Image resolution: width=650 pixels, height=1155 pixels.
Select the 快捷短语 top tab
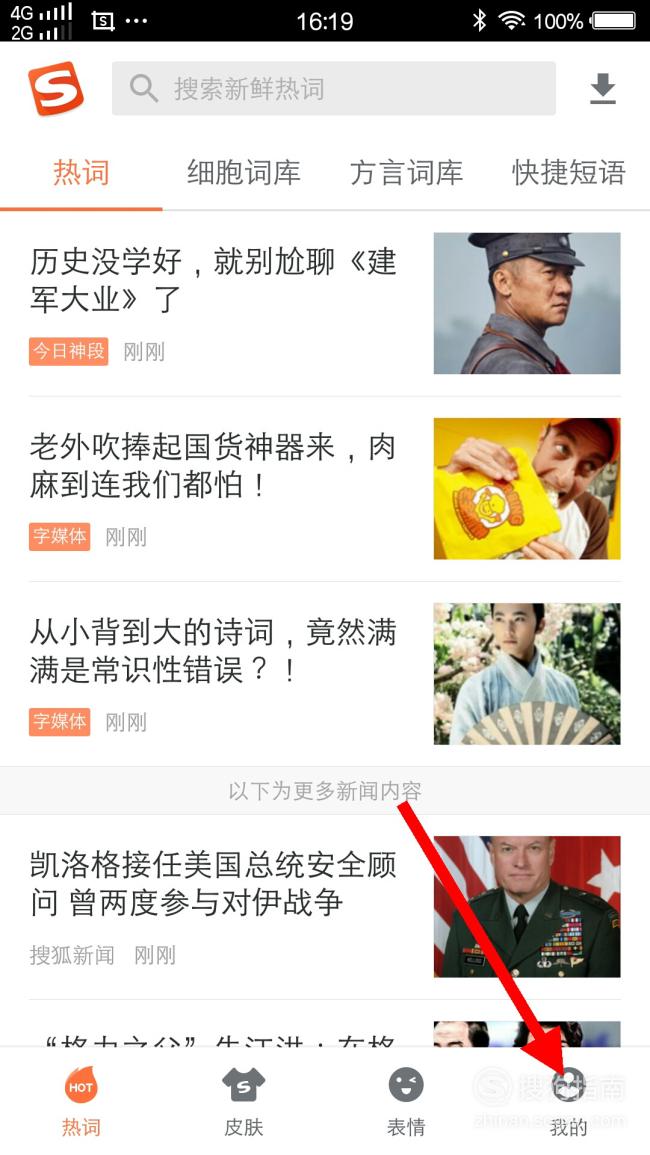click(x=569, y=172)
